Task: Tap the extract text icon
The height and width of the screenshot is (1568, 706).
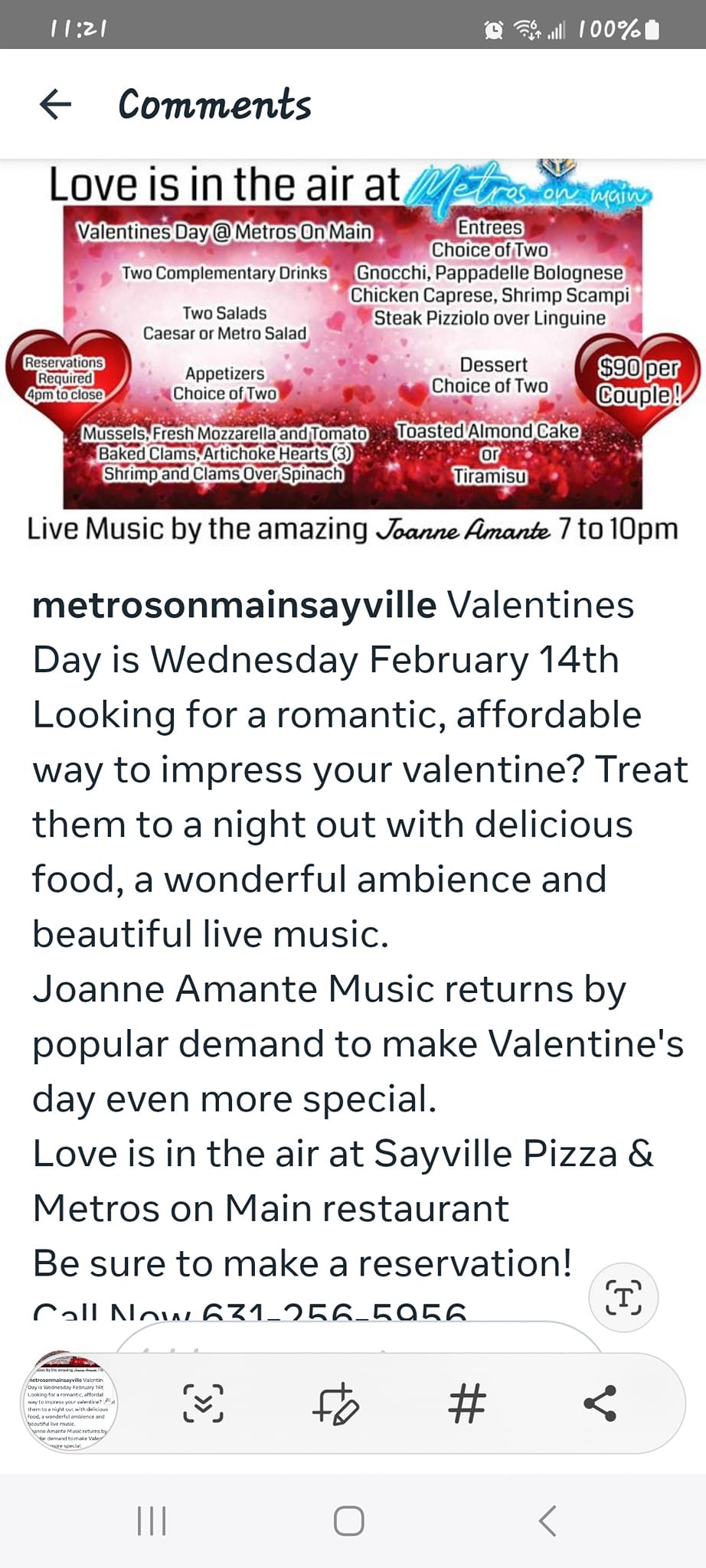Action: click(623, 1298)
